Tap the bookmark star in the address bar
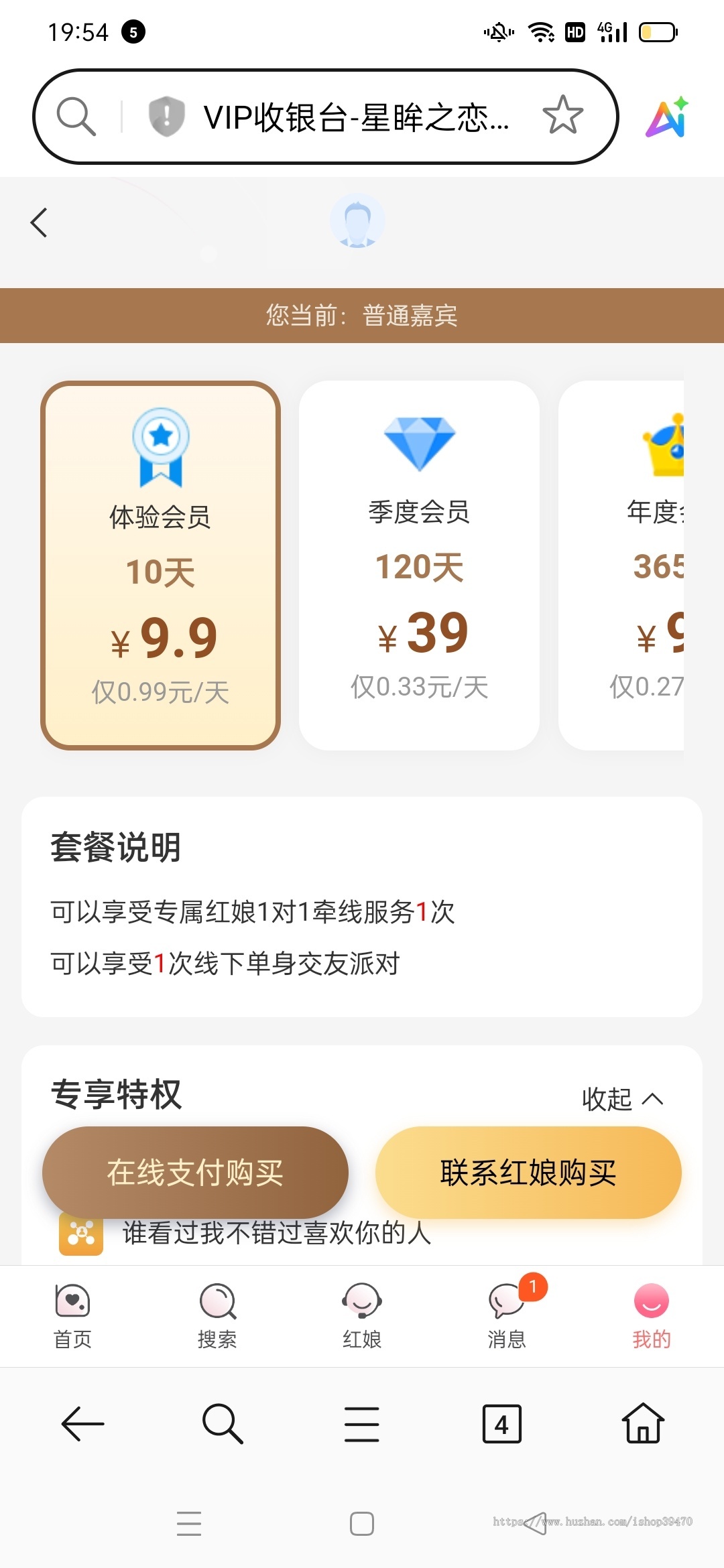724x1568 pixels. 563,116
